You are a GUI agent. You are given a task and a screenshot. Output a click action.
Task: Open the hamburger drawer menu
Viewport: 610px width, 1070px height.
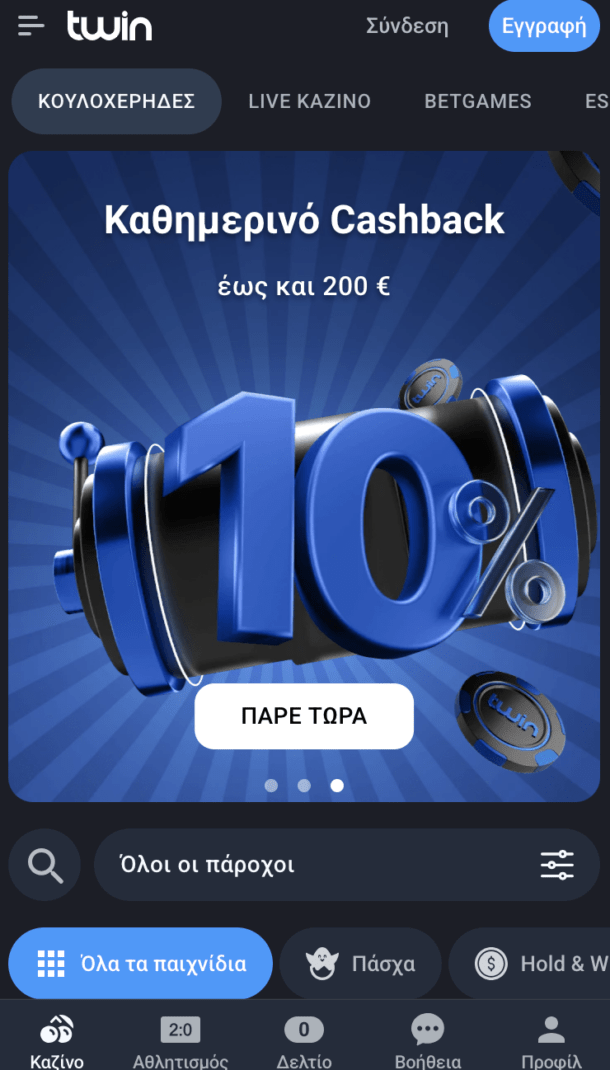click(31, 26)
